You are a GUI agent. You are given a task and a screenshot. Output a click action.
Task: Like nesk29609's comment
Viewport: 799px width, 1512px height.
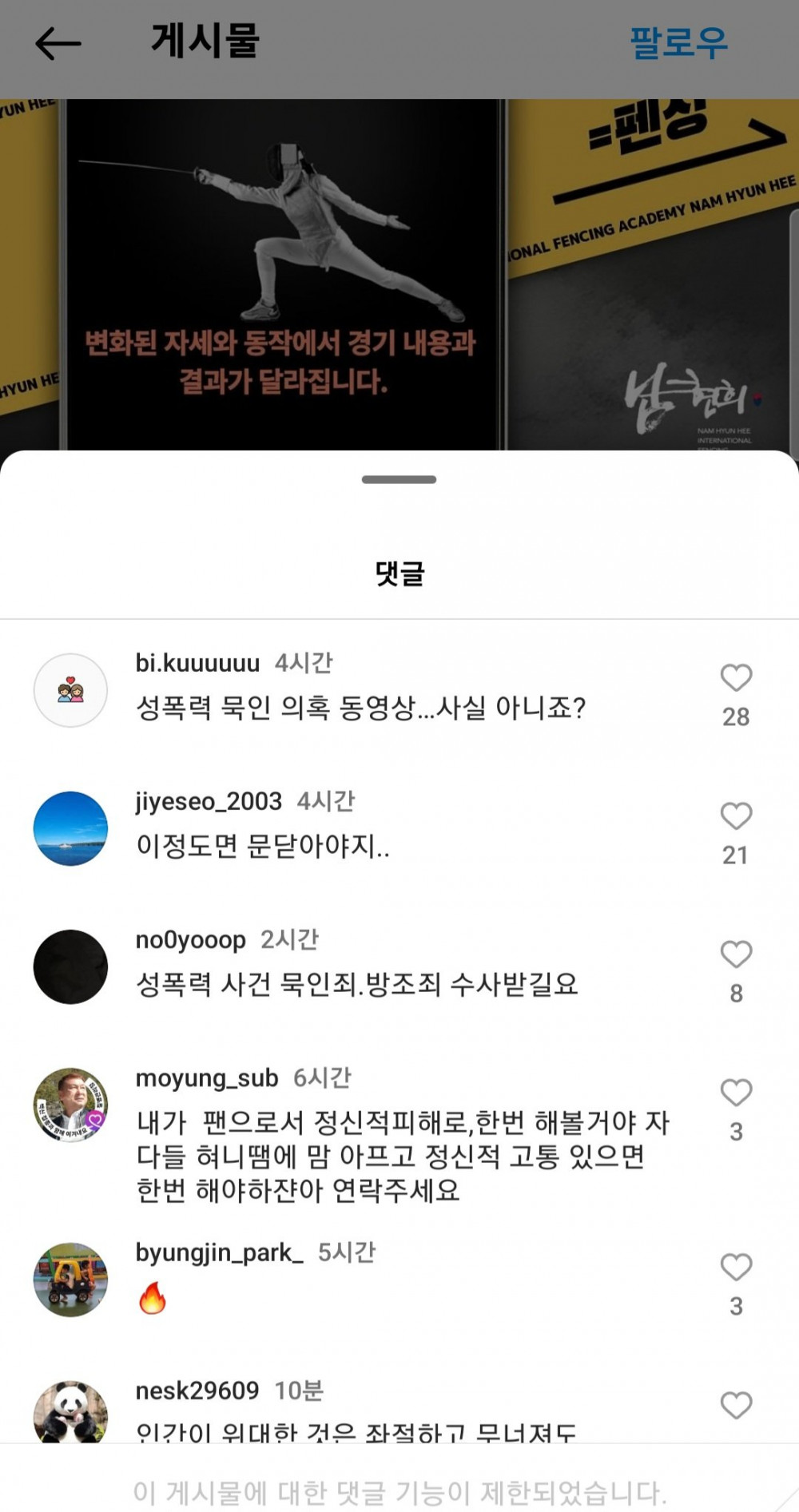click(736, 1405)
